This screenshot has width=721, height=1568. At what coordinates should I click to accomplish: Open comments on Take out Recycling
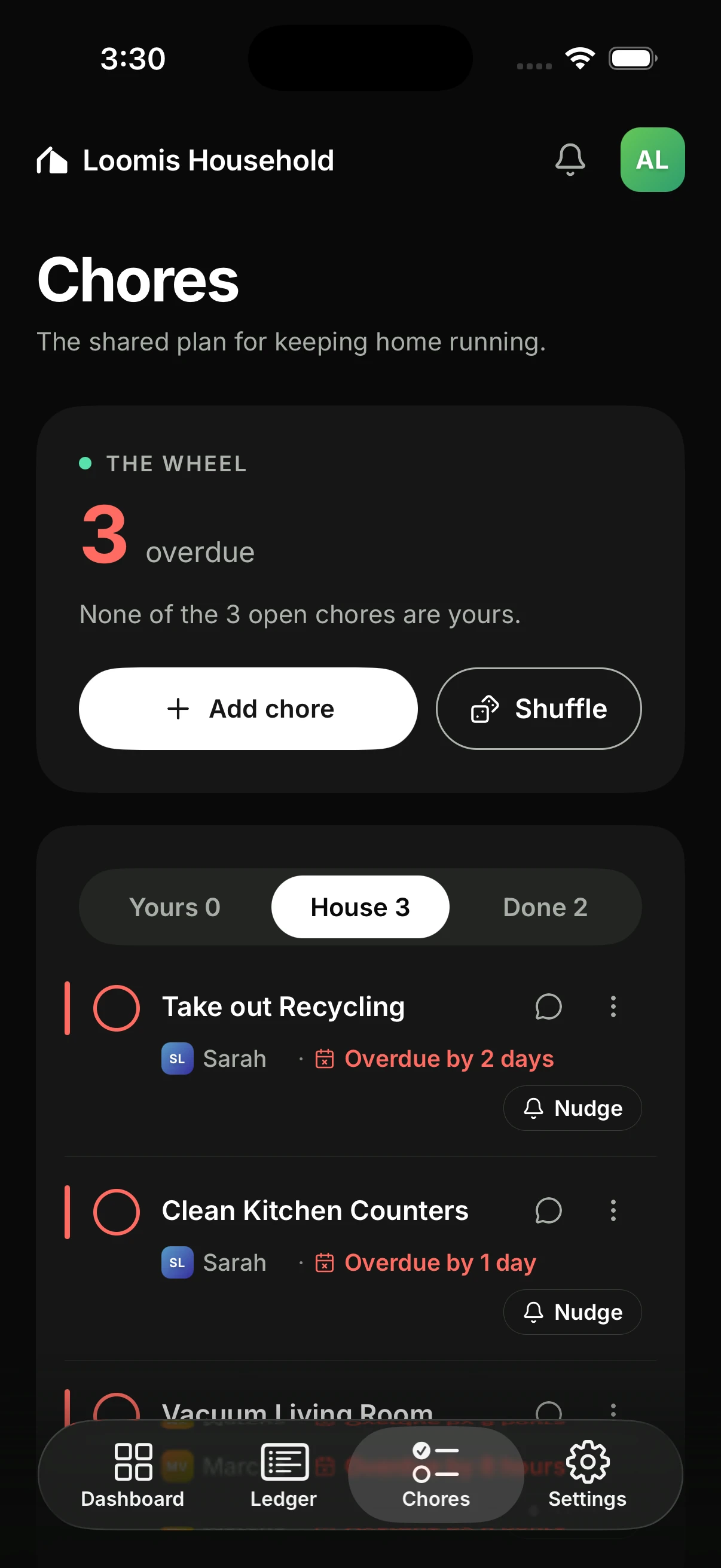[548, 1007]
